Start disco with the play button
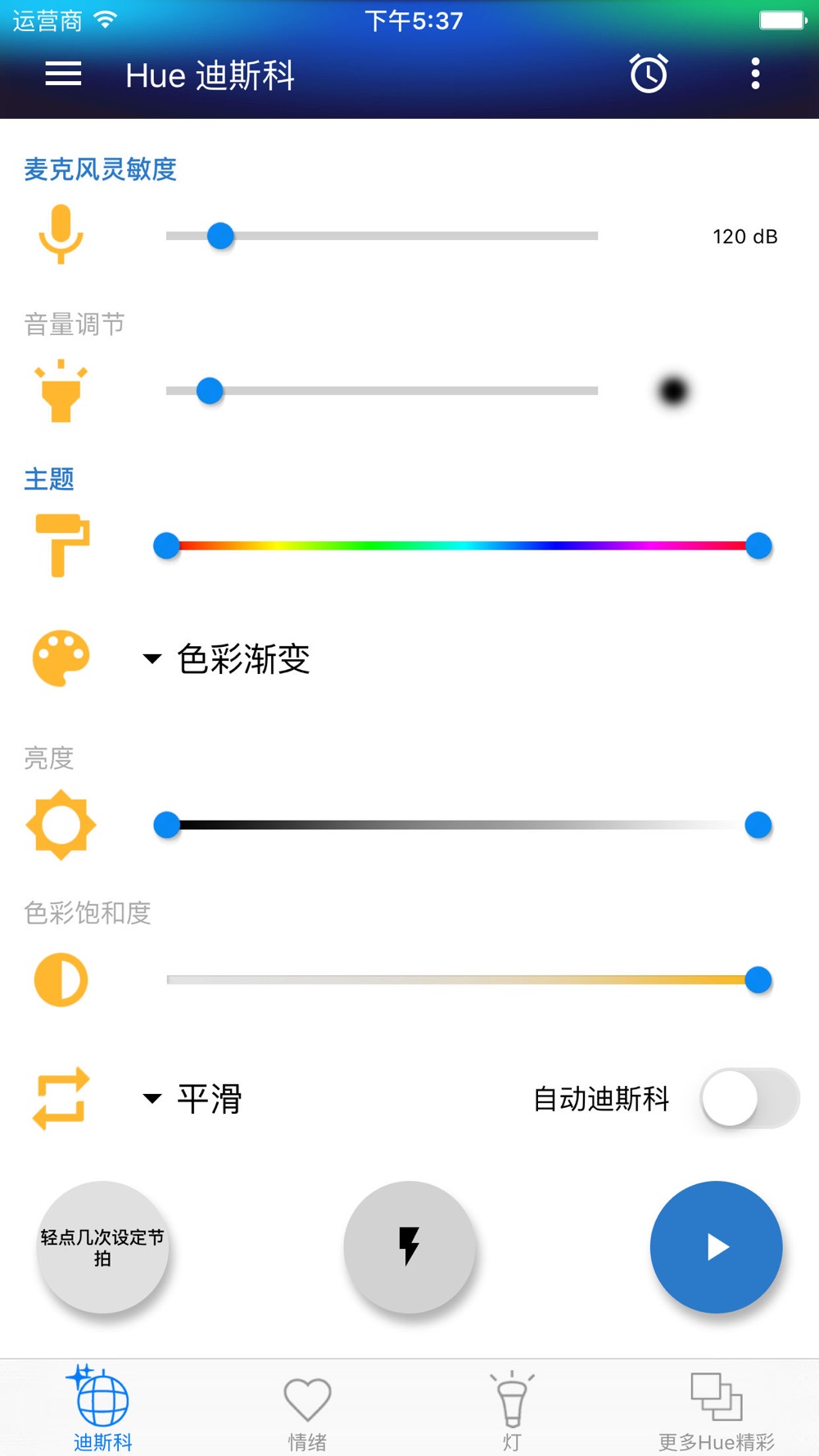 coord(717,1246)
